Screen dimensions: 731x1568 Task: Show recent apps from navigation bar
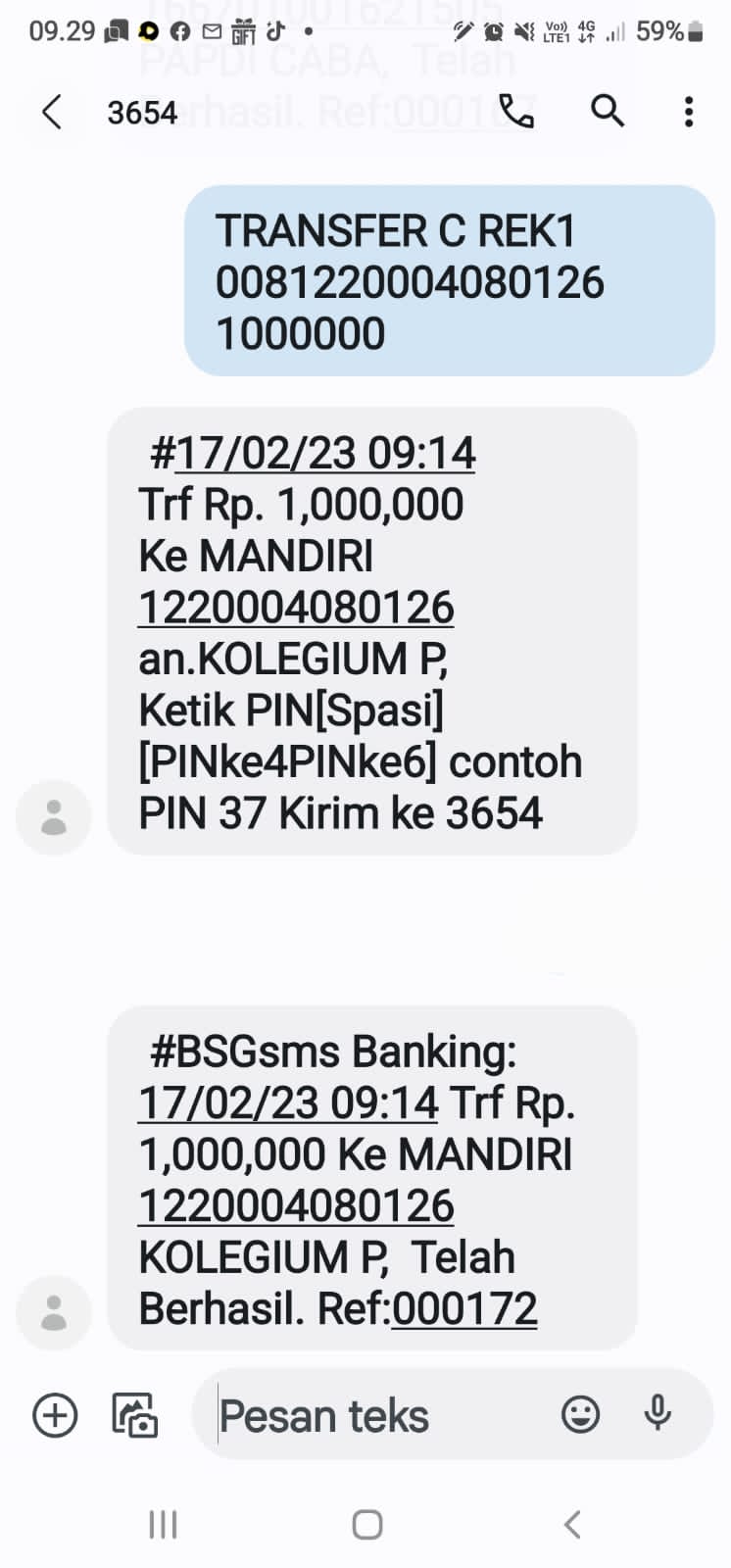[x=163, y=1524]
